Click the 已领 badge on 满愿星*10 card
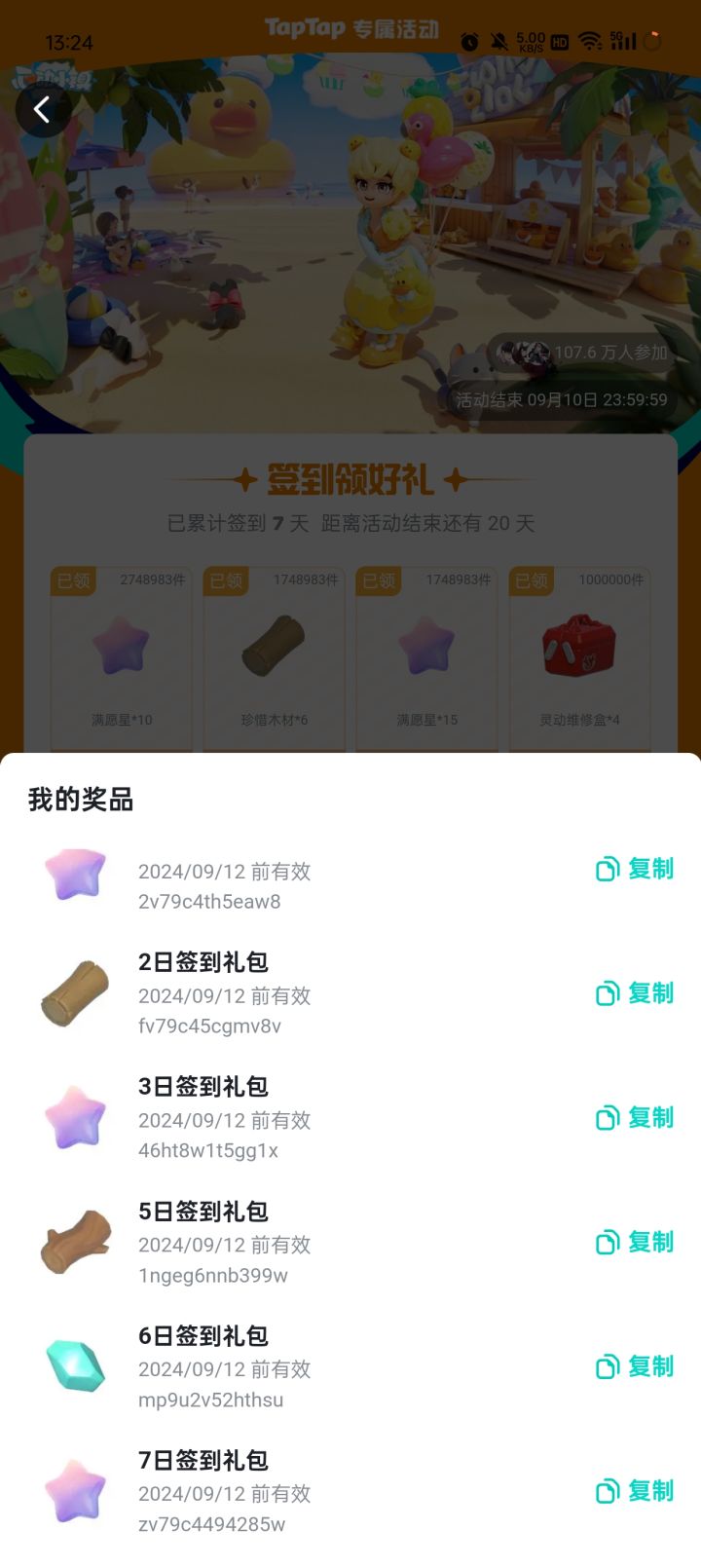The height and width of the screenshot is (1568, 701). pyautogui.click(x=74, y=580)
